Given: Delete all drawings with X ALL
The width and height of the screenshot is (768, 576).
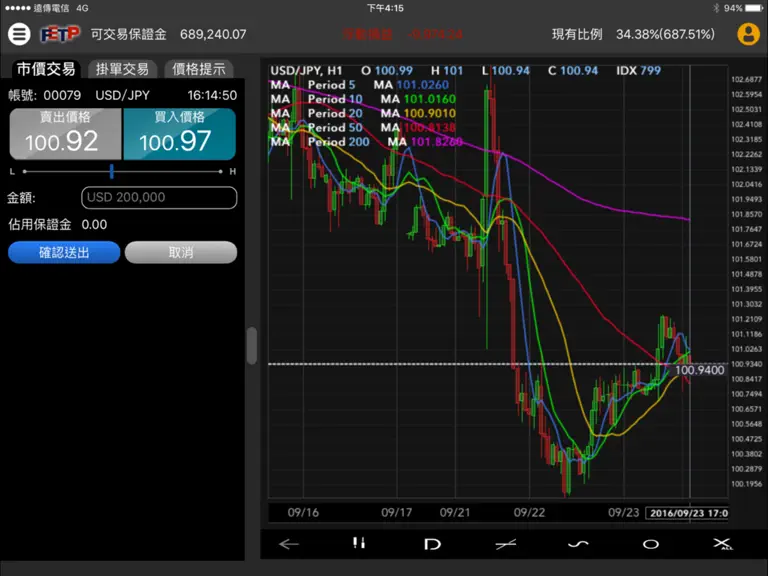Looking at the screenshot, I should pyautogui.click(x=723, y=544).
